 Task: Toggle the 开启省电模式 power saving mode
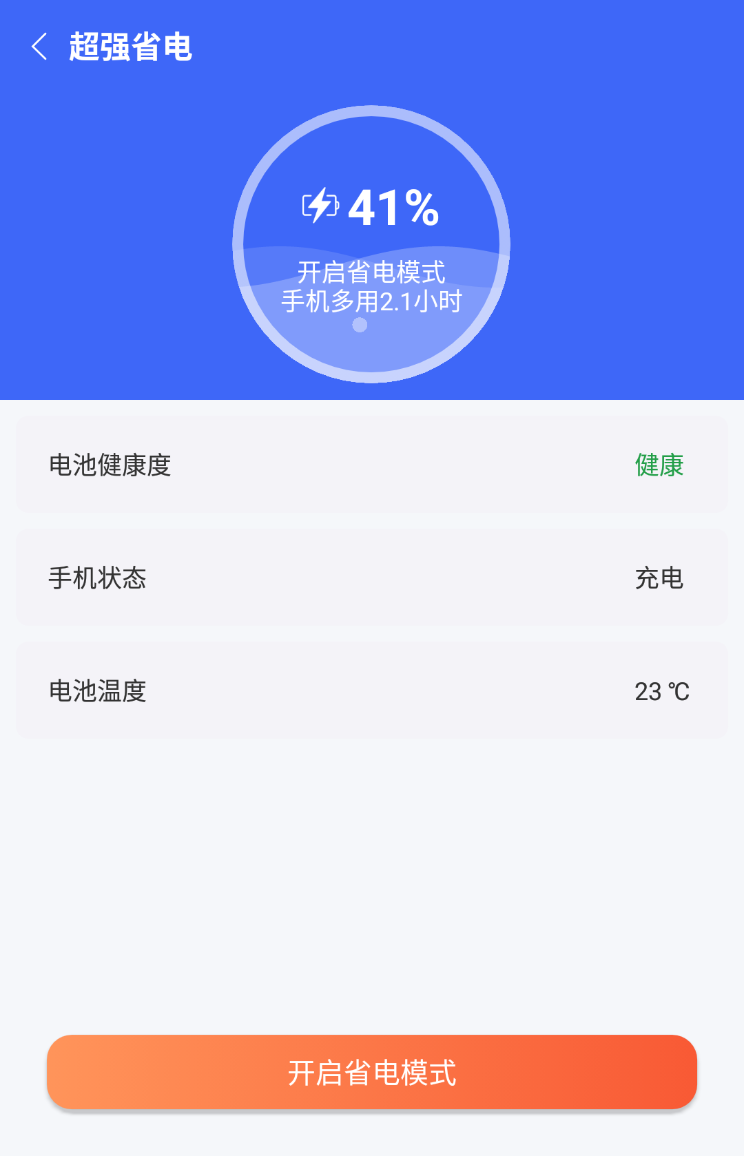pyautogui.click(x=371, y=1072)
